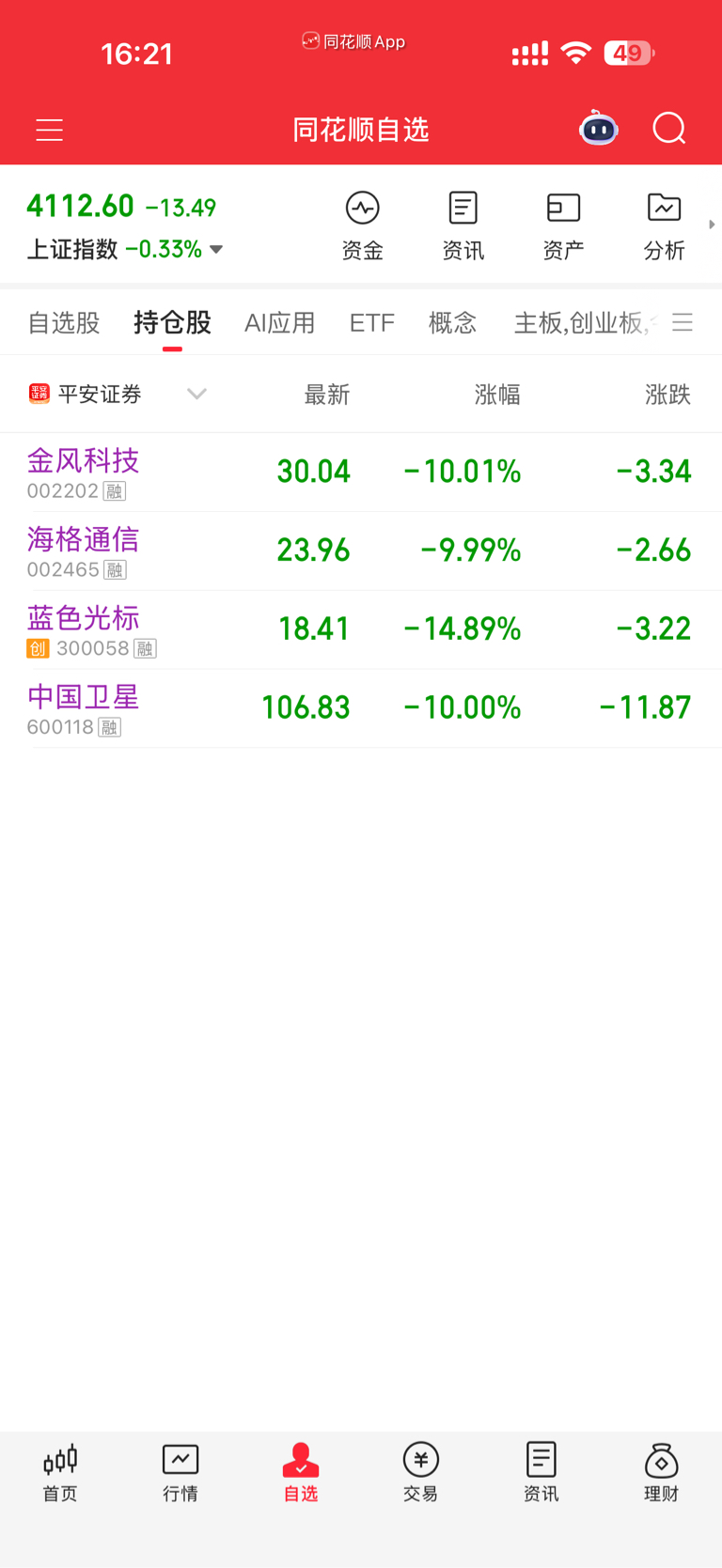
Task: Open the 分析 shortcut
Action: tap(664, 226)
